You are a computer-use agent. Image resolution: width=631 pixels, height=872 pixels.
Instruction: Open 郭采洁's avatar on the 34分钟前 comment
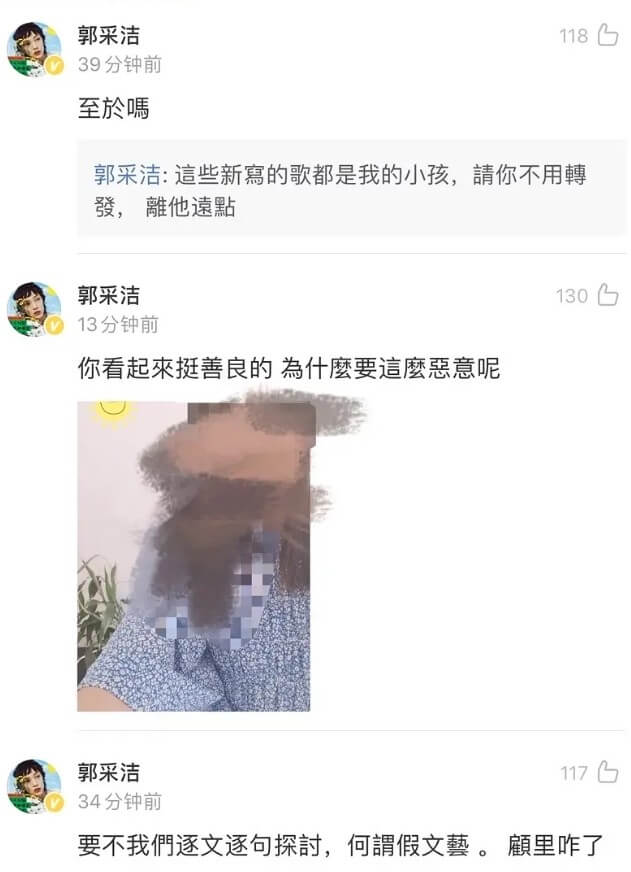click(x=34, y=785)
